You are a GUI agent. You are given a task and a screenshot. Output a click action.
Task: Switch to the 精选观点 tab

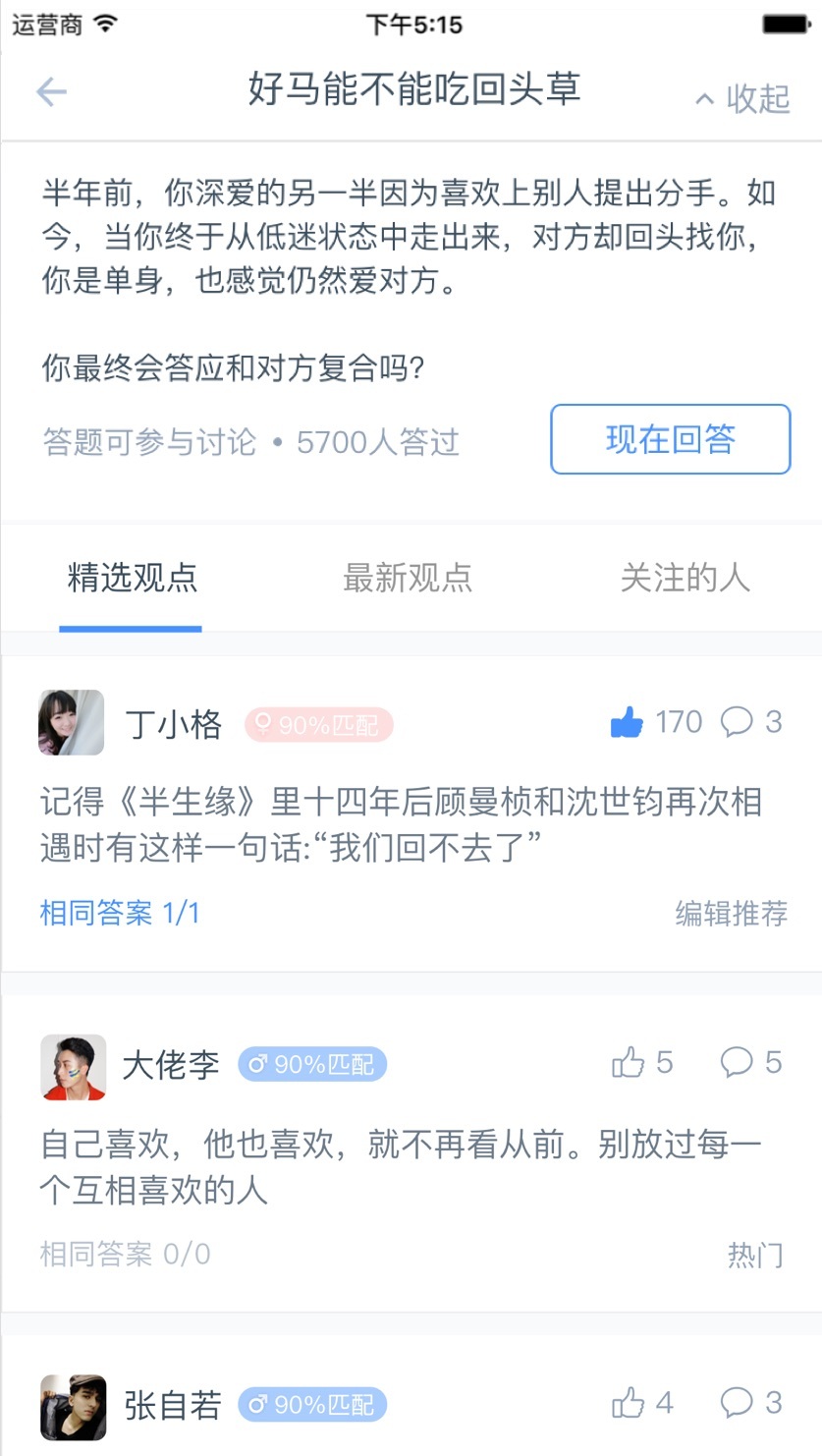coord(132,578)
